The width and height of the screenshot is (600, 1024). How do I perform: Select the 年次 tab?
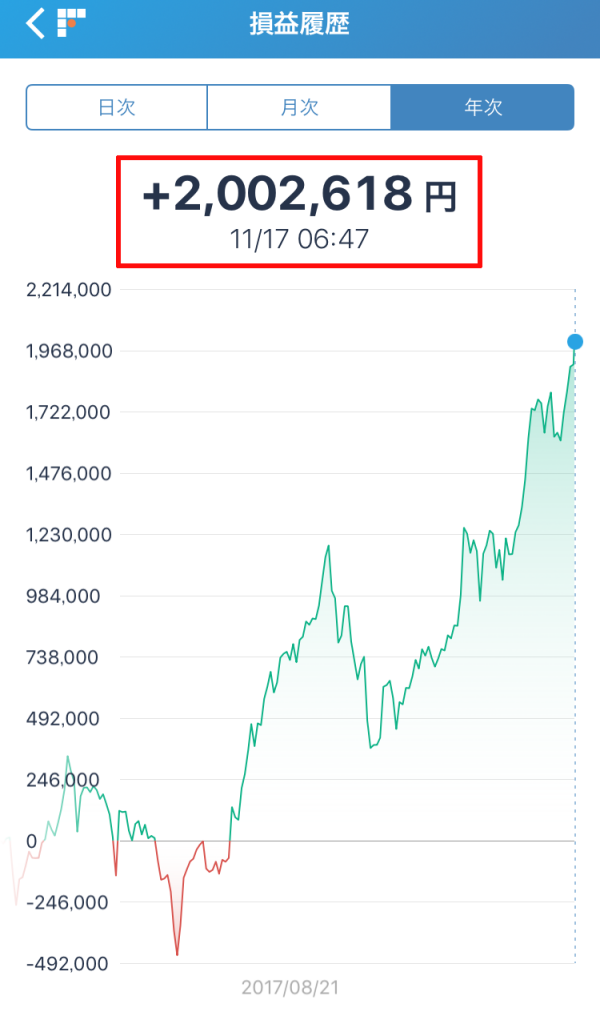[x=482, y=107]
